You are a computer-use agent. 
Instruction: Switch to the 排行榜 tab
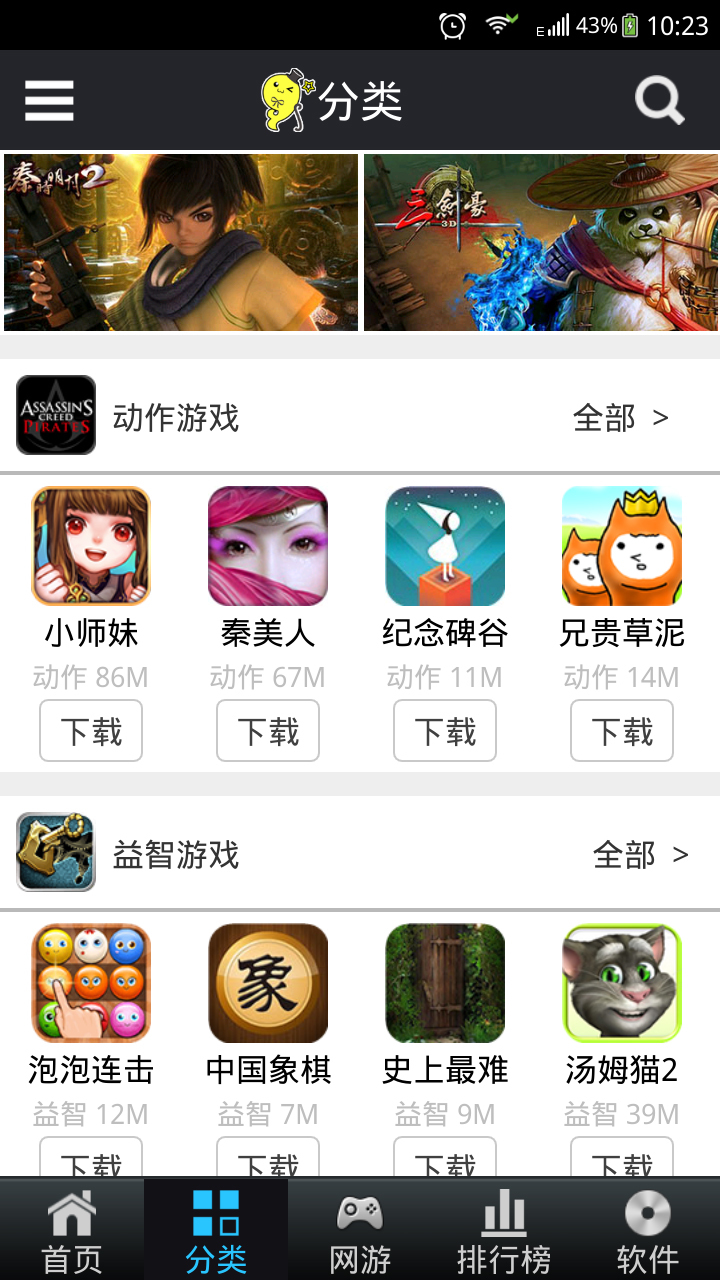[x=504, y=1230]
